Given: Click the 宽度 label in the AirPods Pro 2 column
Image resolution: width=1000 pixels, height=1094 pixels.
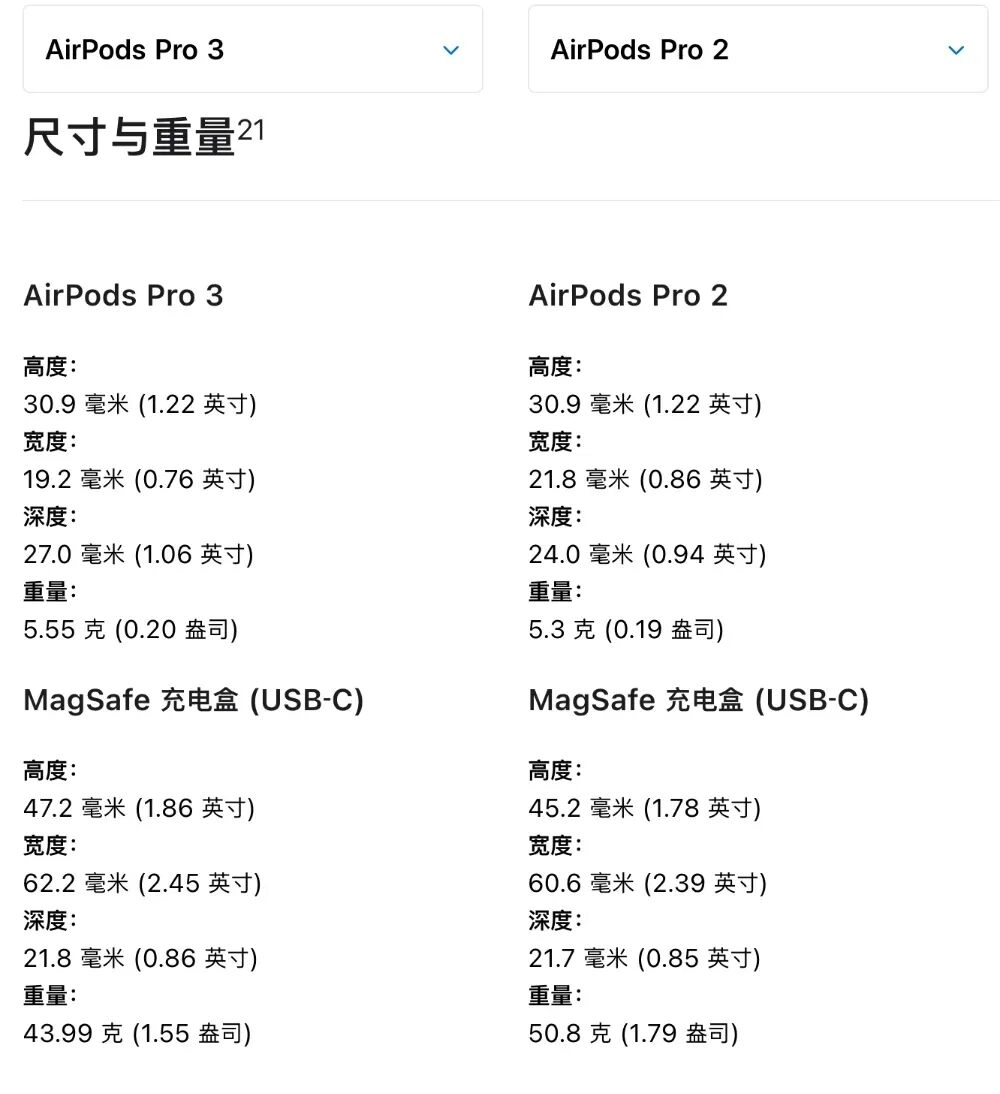Looking at the screenshot, I should (552, 441).
